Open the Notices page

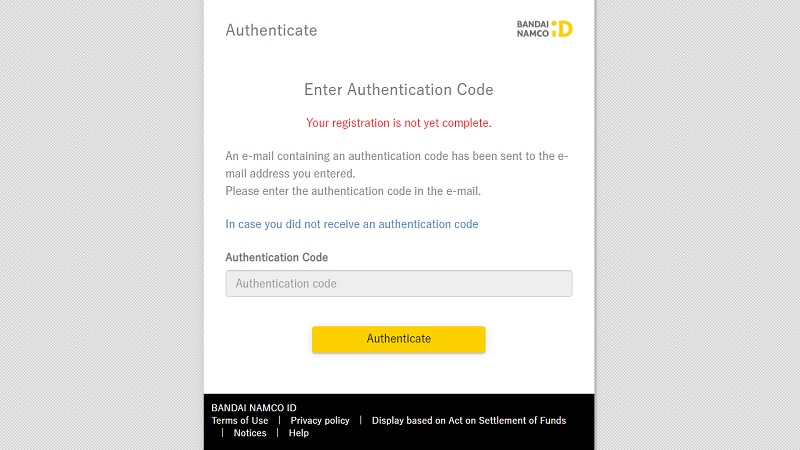click(x=250, y=433)
